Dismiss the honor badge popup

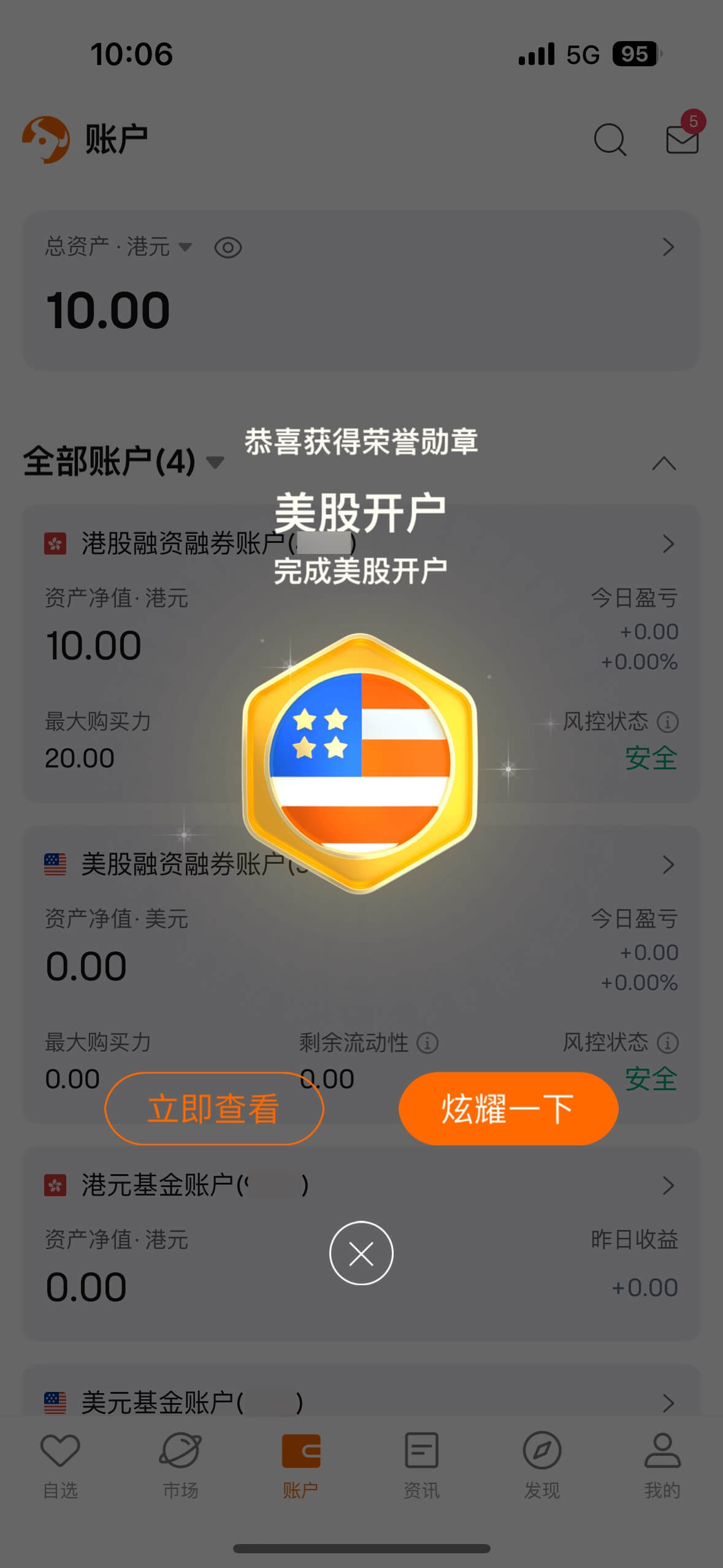pyautogui.click(x=361, y=1253)
